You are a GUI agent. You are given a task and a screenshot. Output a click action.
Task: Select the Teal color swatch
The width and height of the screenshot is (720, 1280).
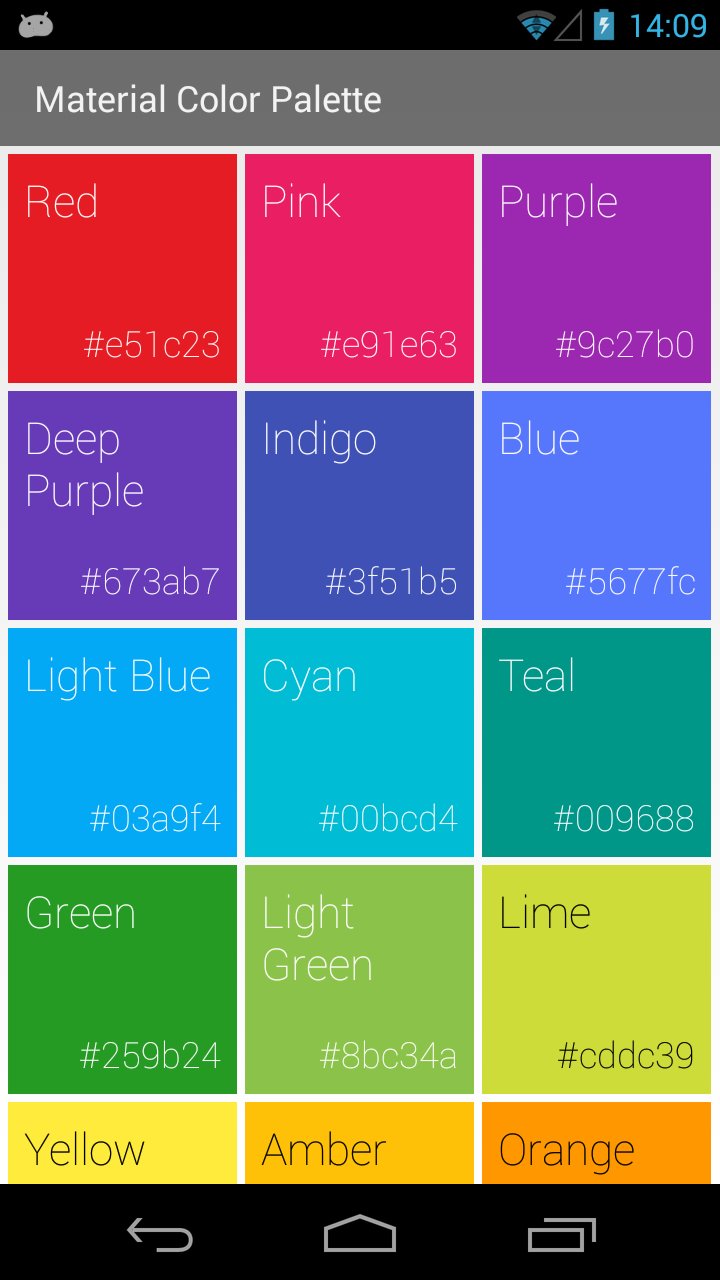[x=596, y=741]
